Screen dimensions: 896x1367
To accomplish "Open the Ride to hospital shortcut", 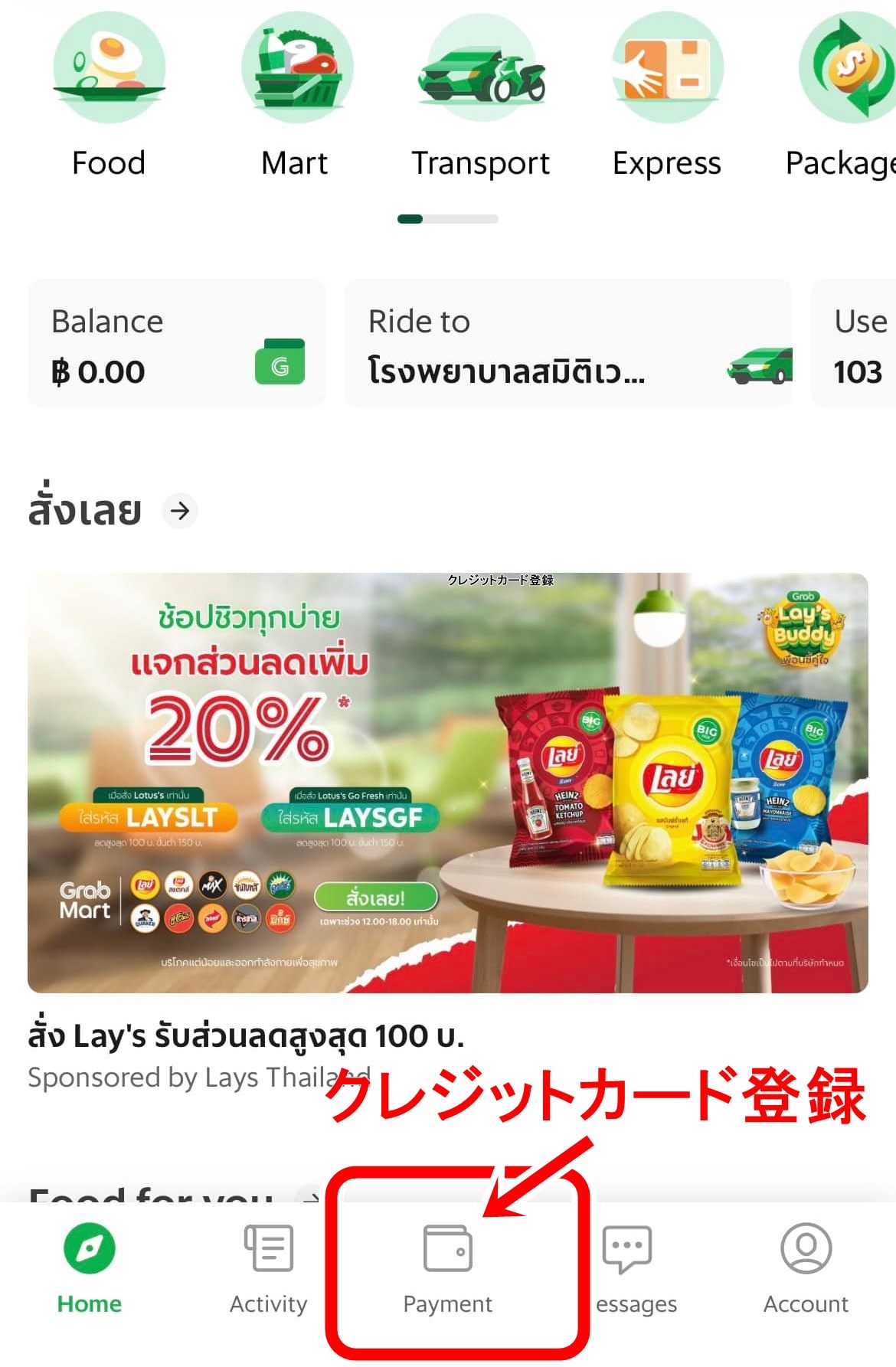I will 567,344.
